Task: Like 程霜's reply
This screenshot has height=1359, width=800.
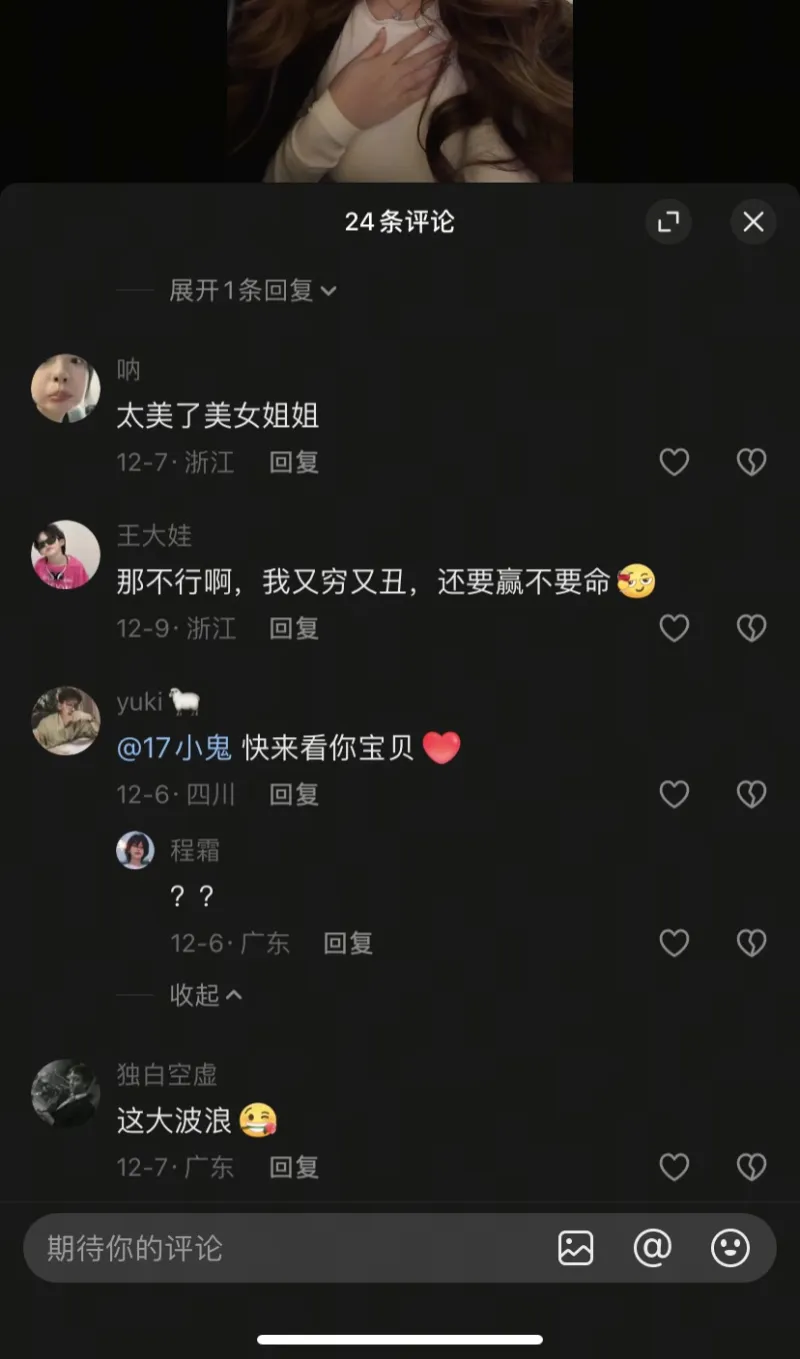Action: pos(674,943)
